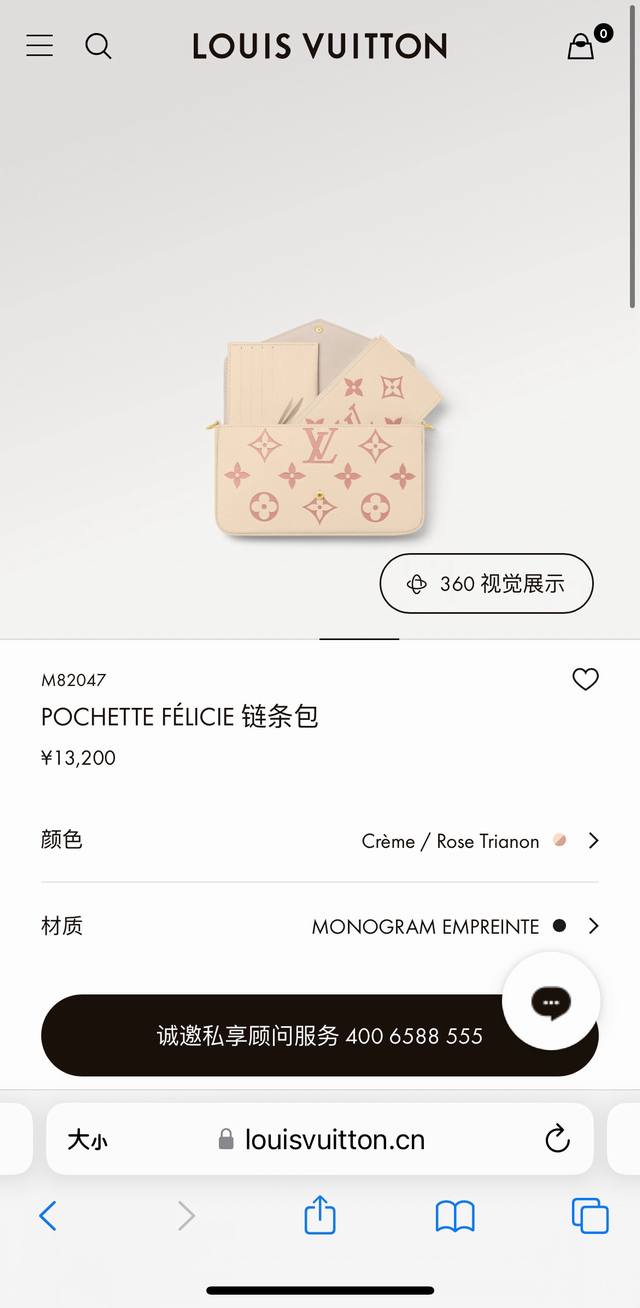The width and height of the screenshot is (640, 1308).
Task: Tap the Louis Vuitton logo to go home
Action: pos(320,46)
